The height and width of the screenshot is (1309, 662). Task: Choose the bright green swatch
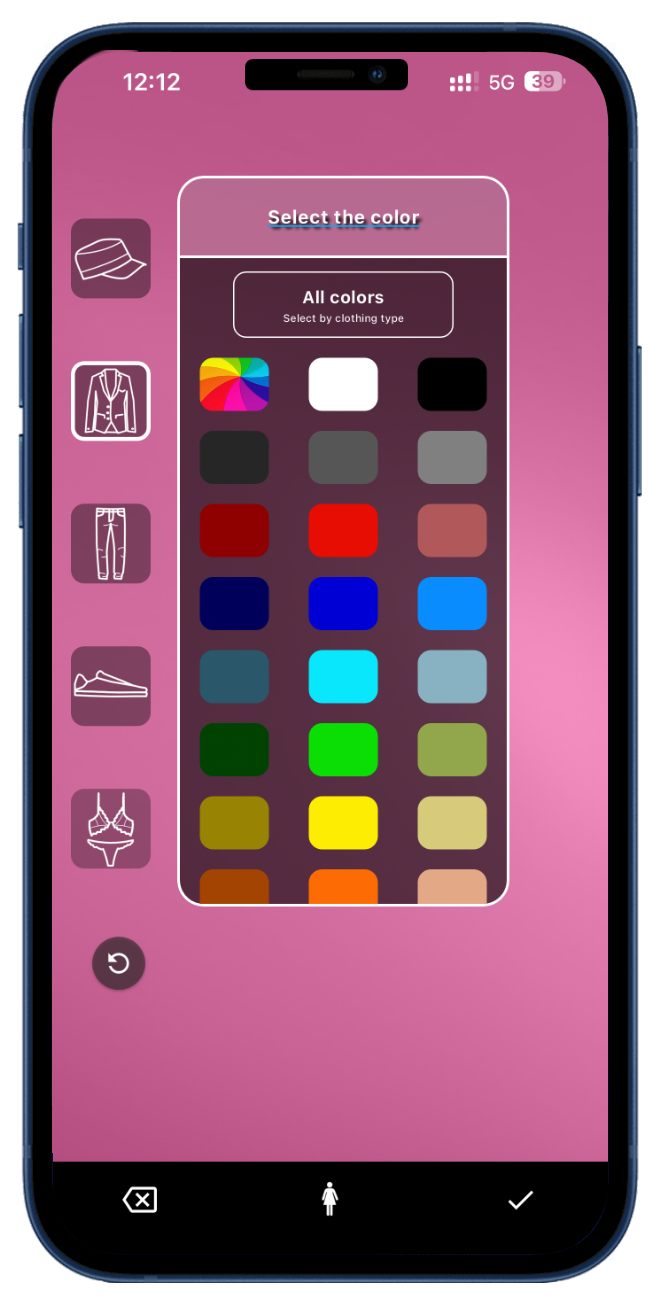[x=343, y=749]
